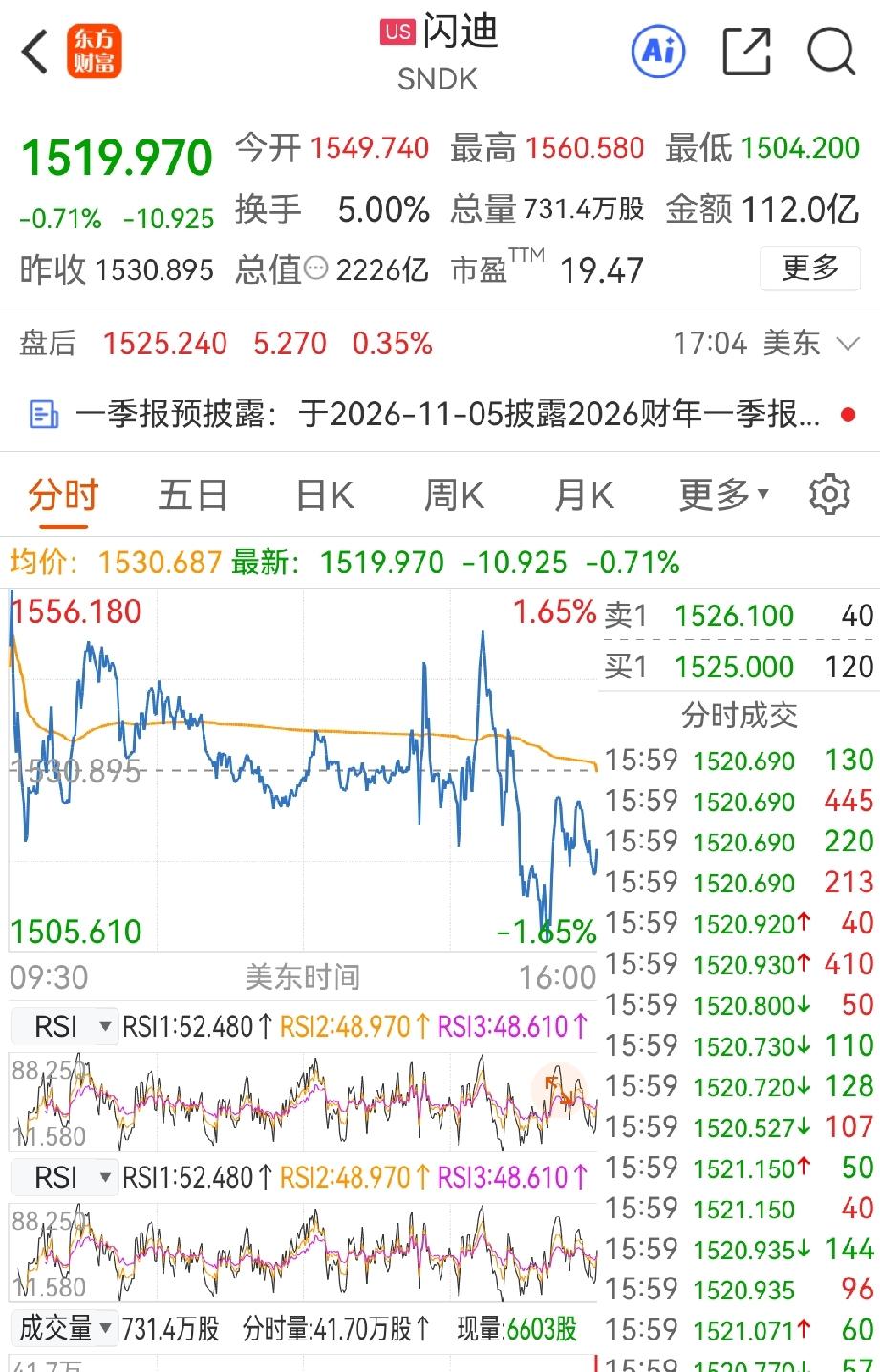The height and width of the screenshot is (1372, 880).
Task: Share this stock page
Action: click(746, 51)
